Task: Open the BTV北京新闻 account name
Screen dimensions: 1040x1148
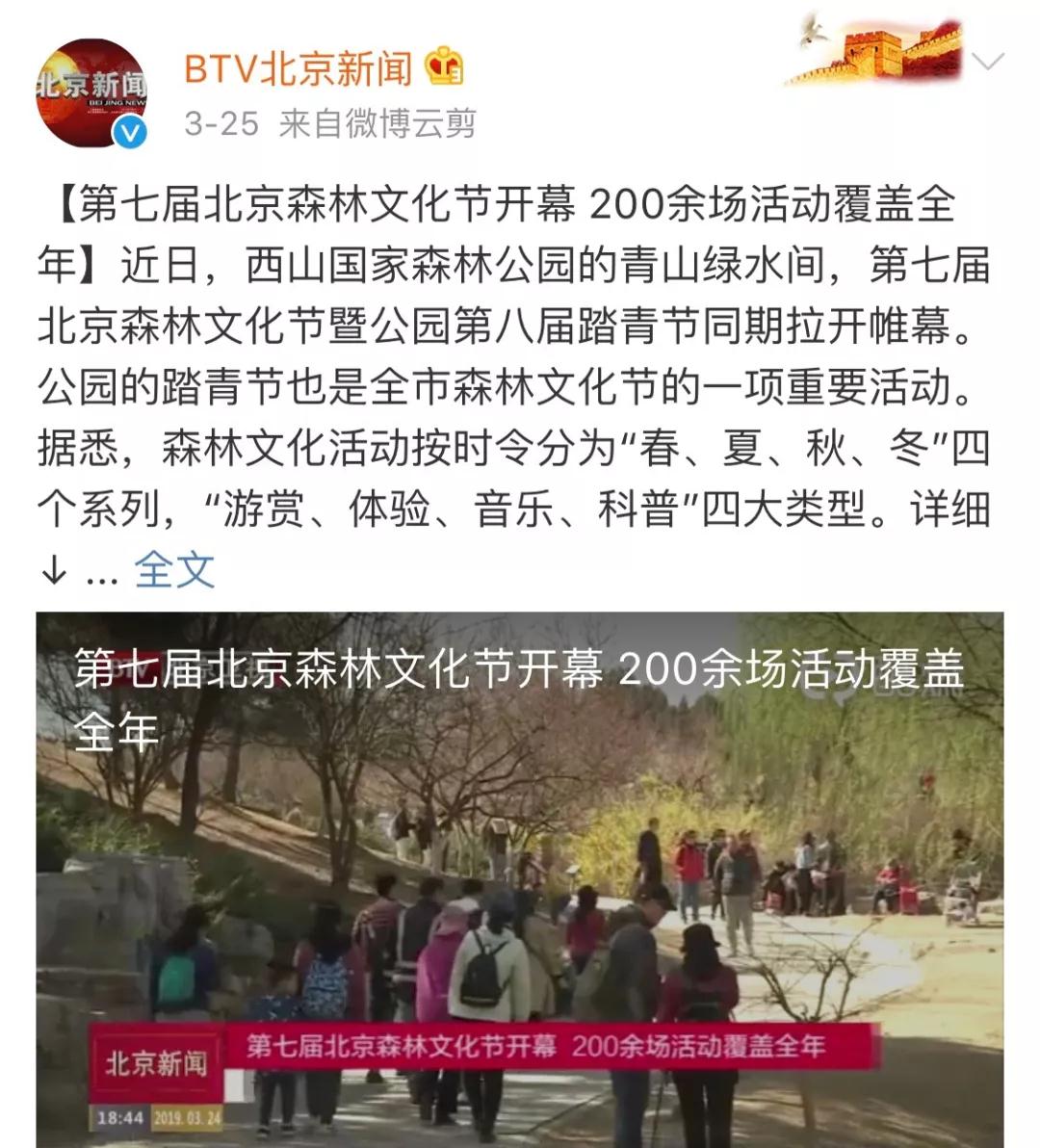Action: [299, 68]
